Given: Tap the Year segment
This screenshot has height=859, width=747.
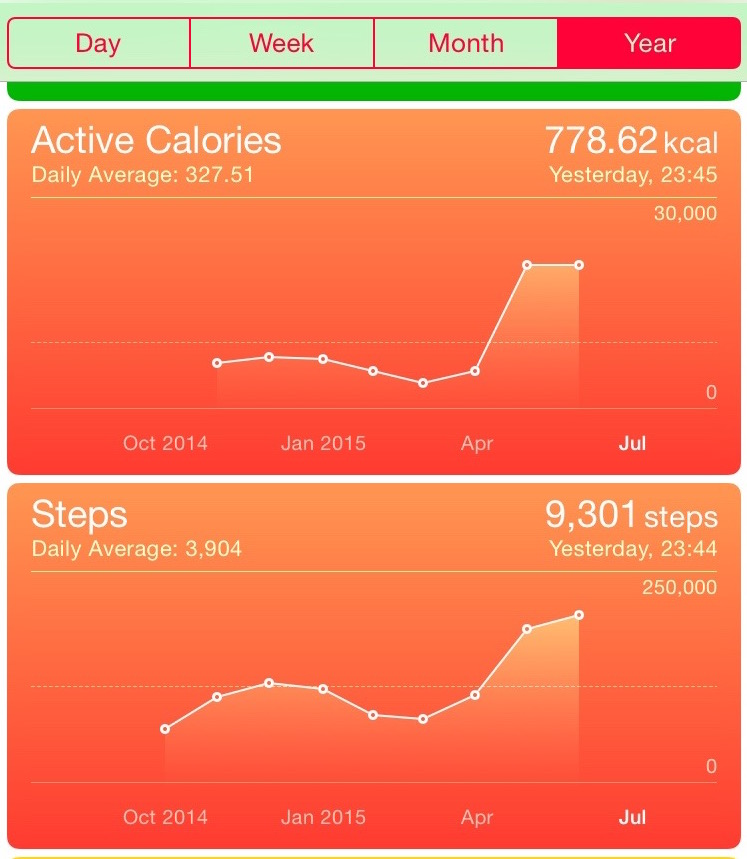Looking at the screenshot, I should click(x=649, y=43).
